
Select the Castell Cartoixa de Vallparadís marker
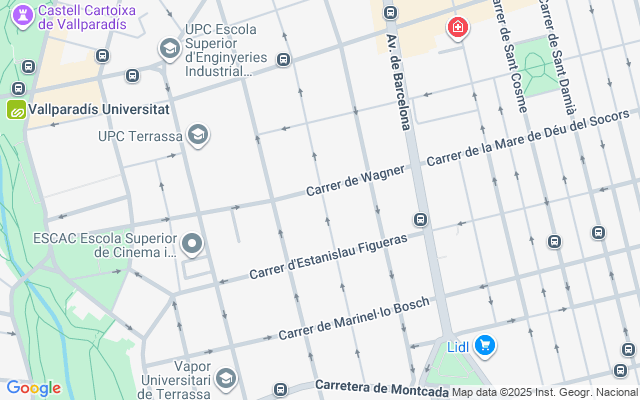tap(21, 14)
